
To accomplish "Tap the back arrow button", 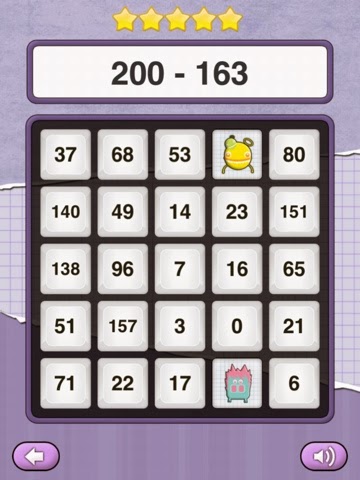I will coord(36,456).
